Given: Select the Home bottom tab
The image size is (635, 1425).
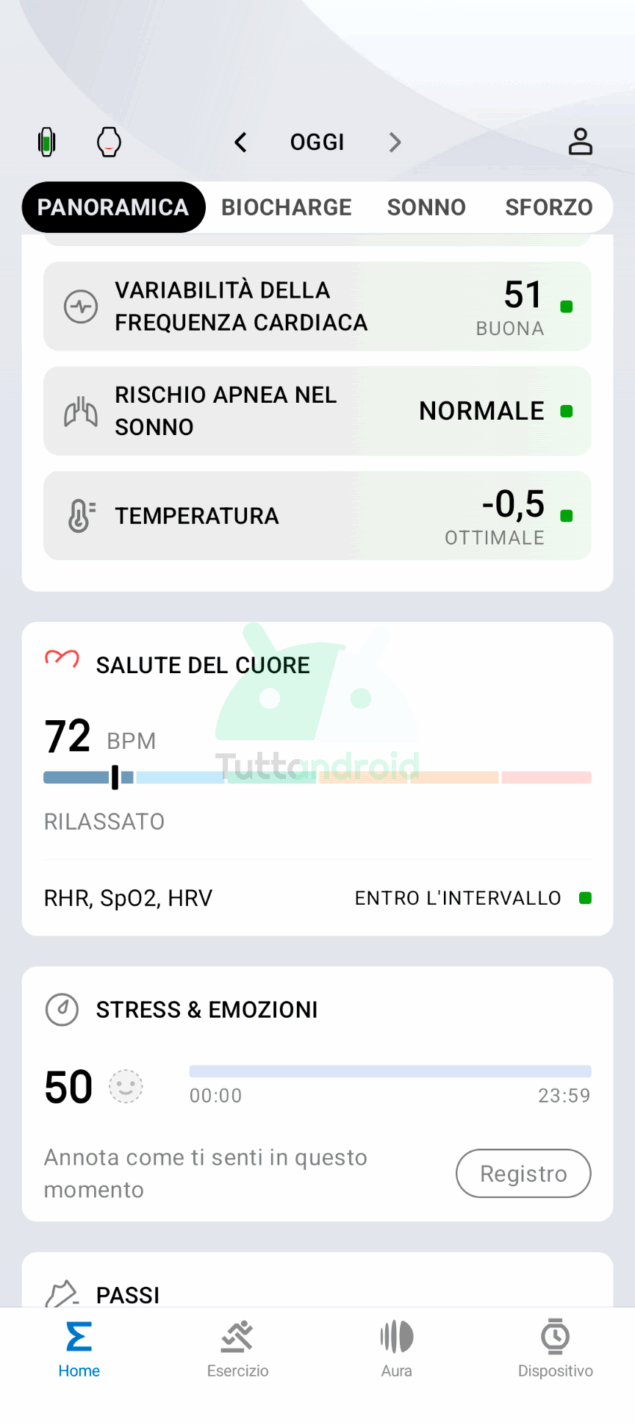Looking at the screenshot, I should click(x=79, y=1349).
